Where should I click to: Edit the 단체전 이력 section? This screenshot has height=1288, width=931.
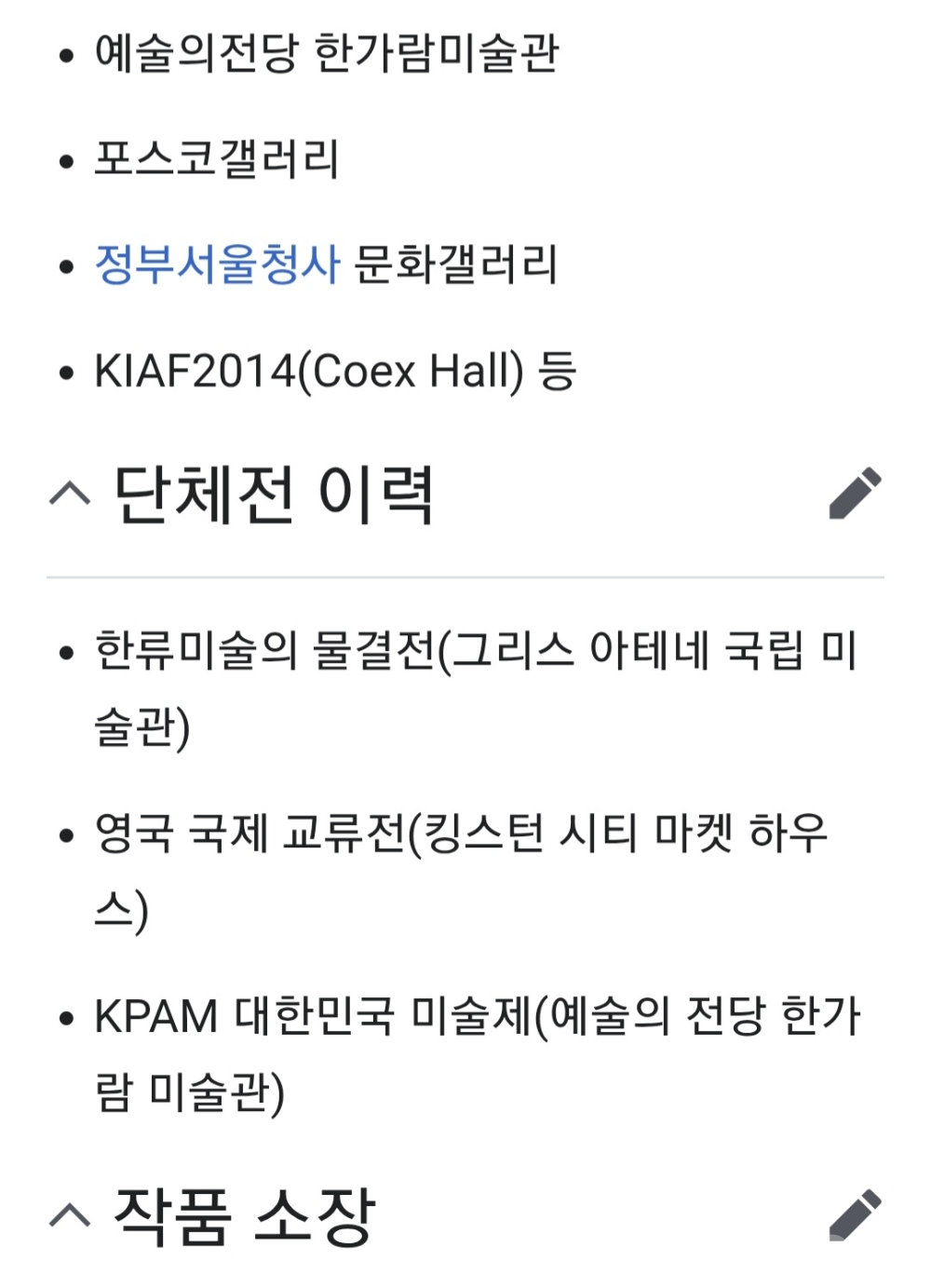pyautogui.click(x=855, y=494)
